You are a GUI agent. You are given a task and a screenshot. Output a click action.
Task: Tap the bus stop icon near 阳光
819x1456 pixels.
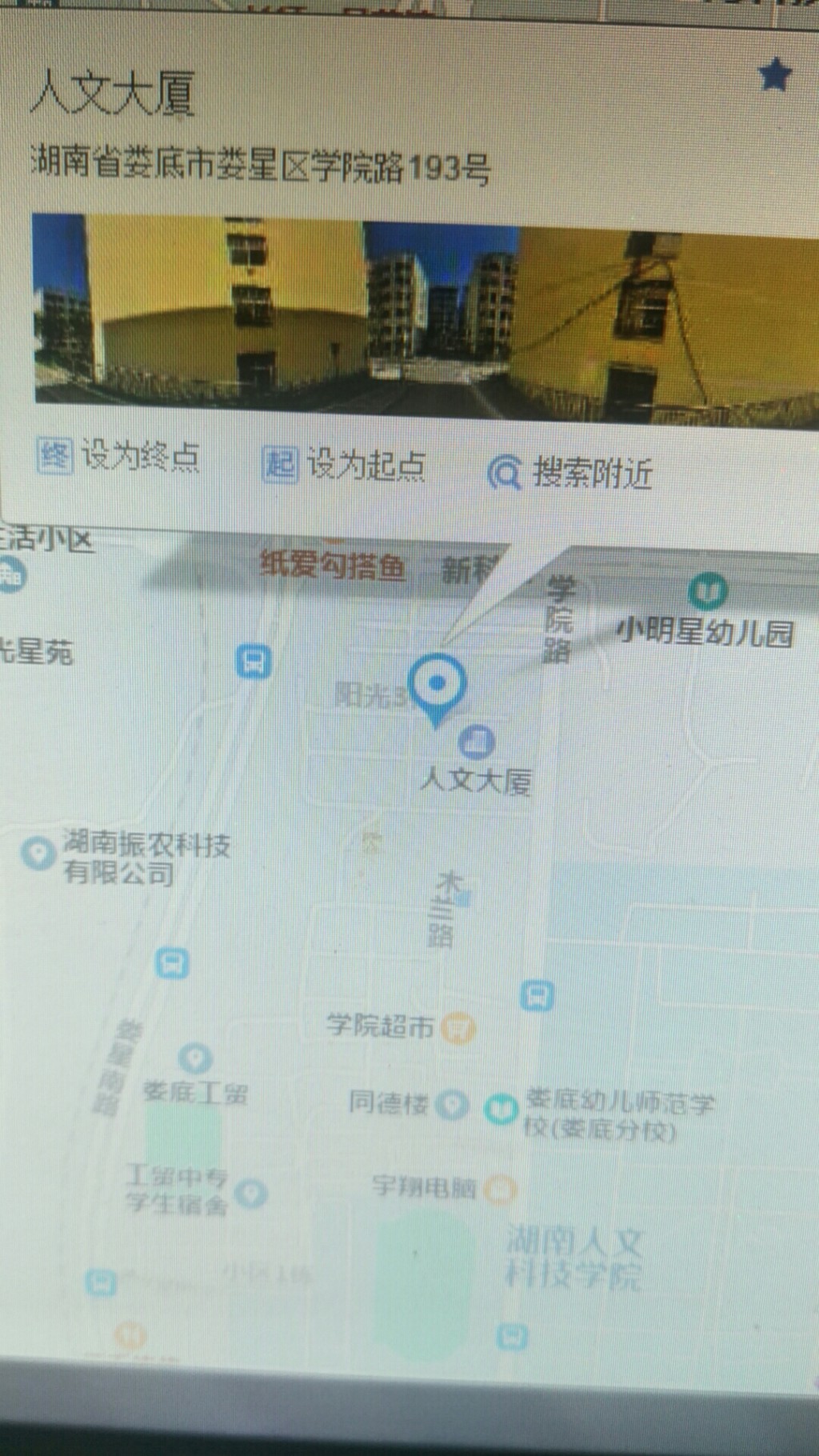click(254, 662)
